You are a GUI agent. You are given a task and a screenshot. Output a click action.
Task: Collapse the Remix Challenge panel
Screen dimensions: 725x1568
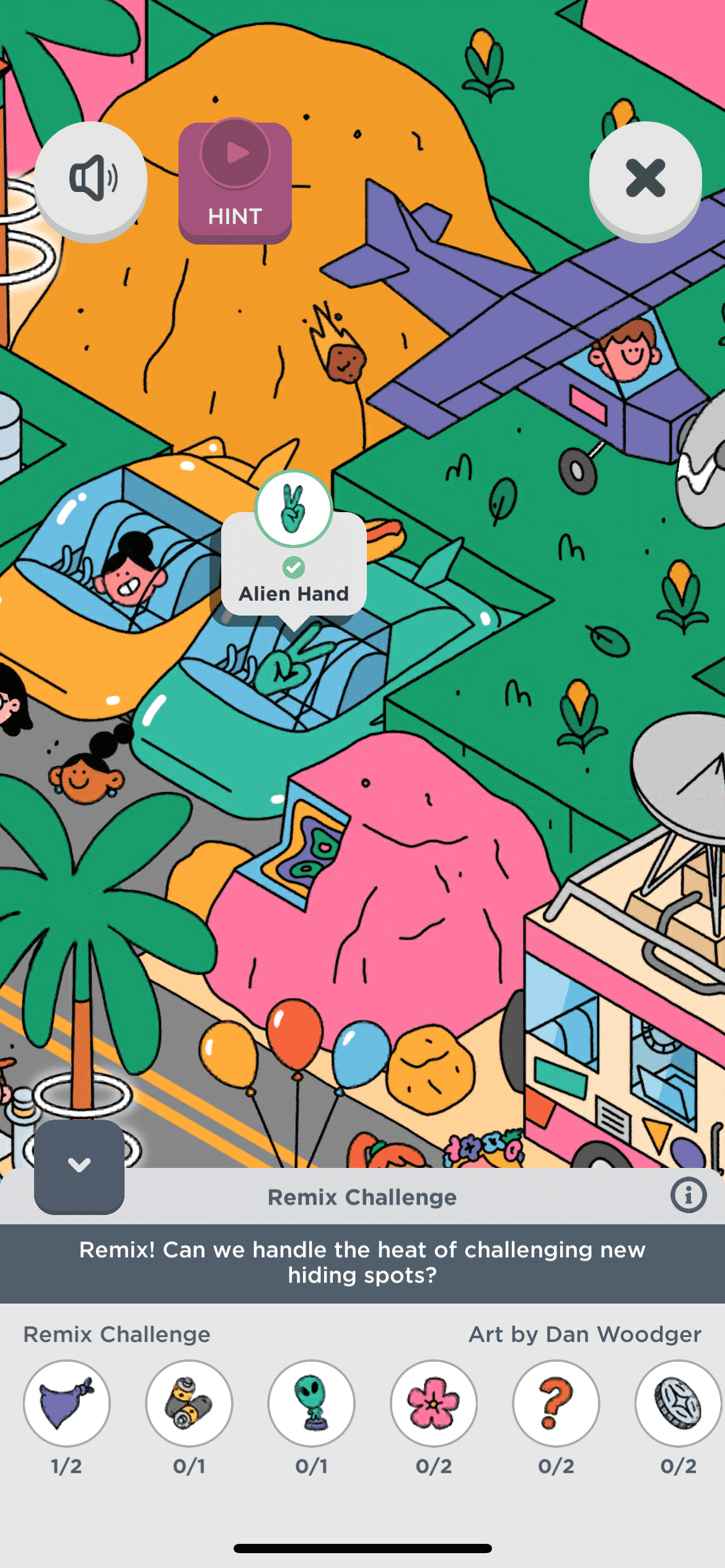(x=79, y=1165)
